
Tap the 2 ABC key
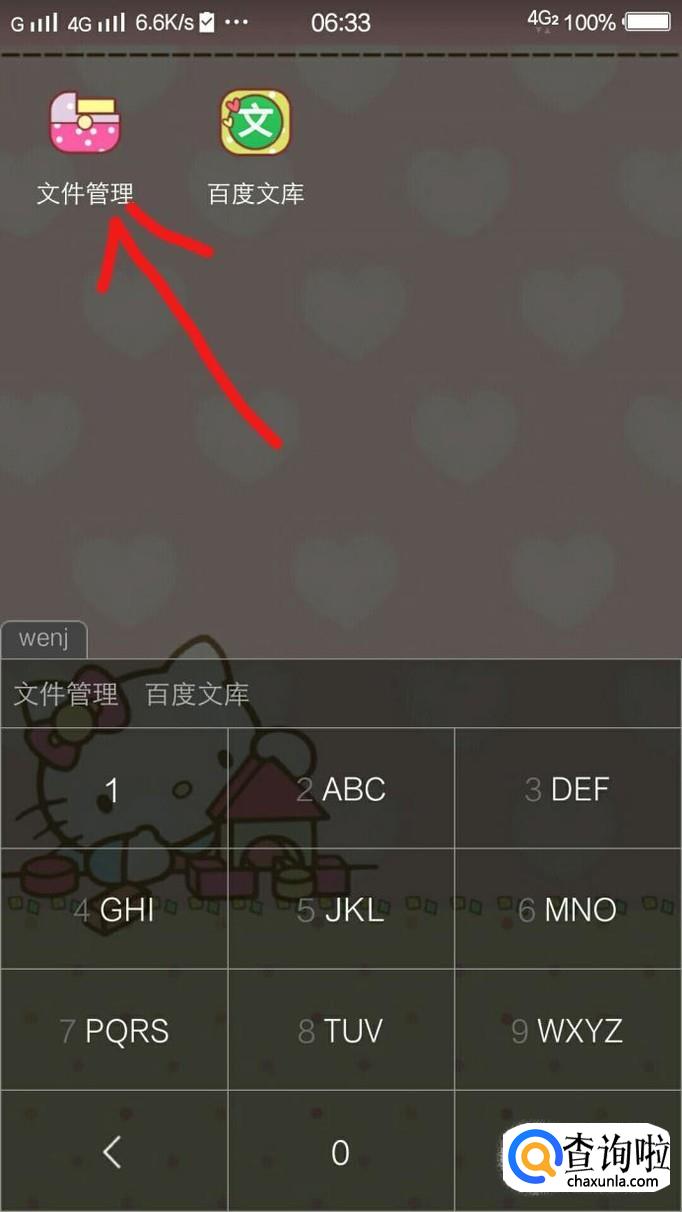341,789
